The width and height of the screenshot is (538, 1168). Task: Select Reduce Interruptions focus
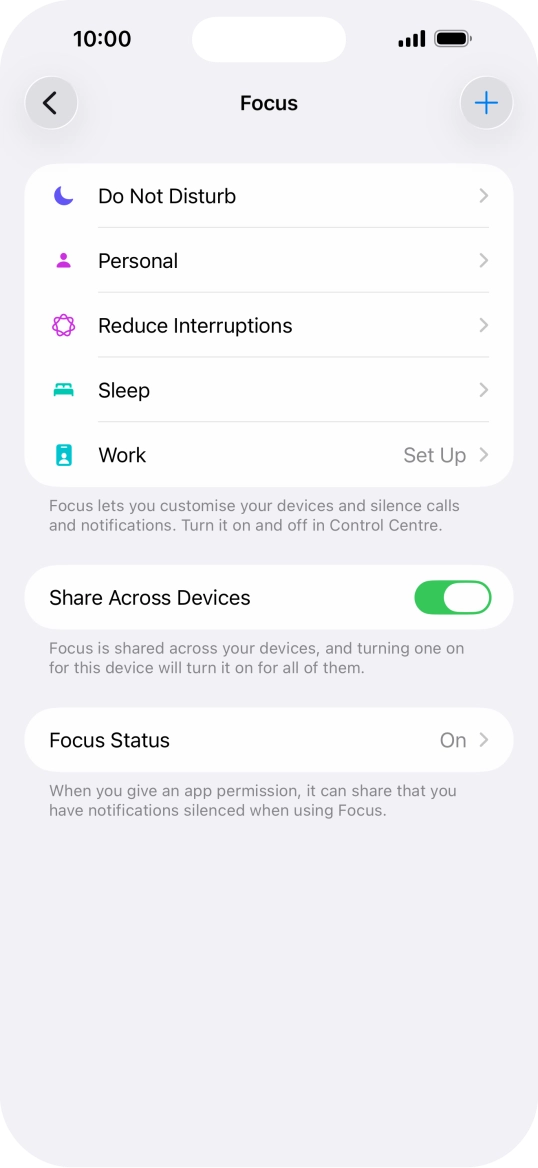[x=269, y=326]
